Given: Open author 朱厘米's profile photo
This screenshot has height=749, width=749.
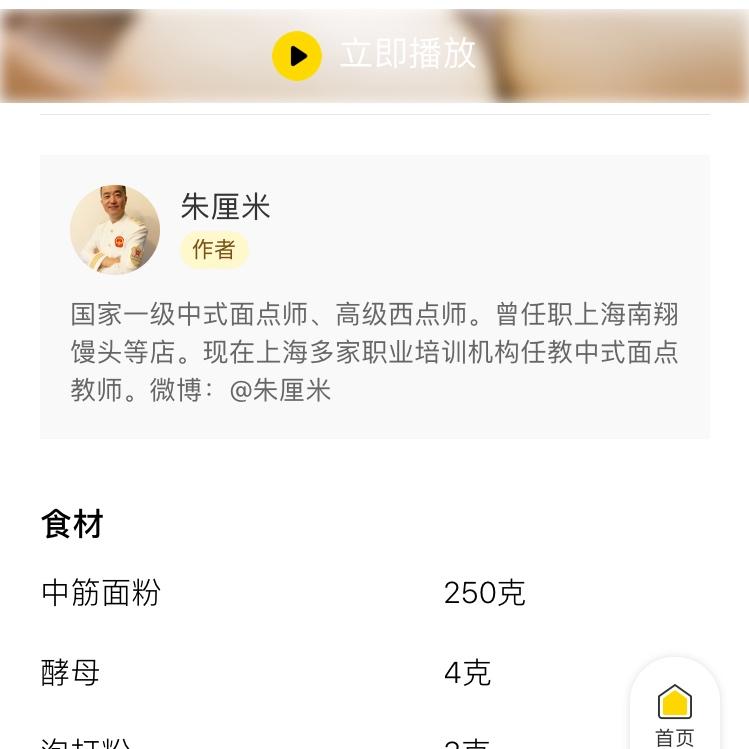Looking at the screenshot, I should [115, 230].
